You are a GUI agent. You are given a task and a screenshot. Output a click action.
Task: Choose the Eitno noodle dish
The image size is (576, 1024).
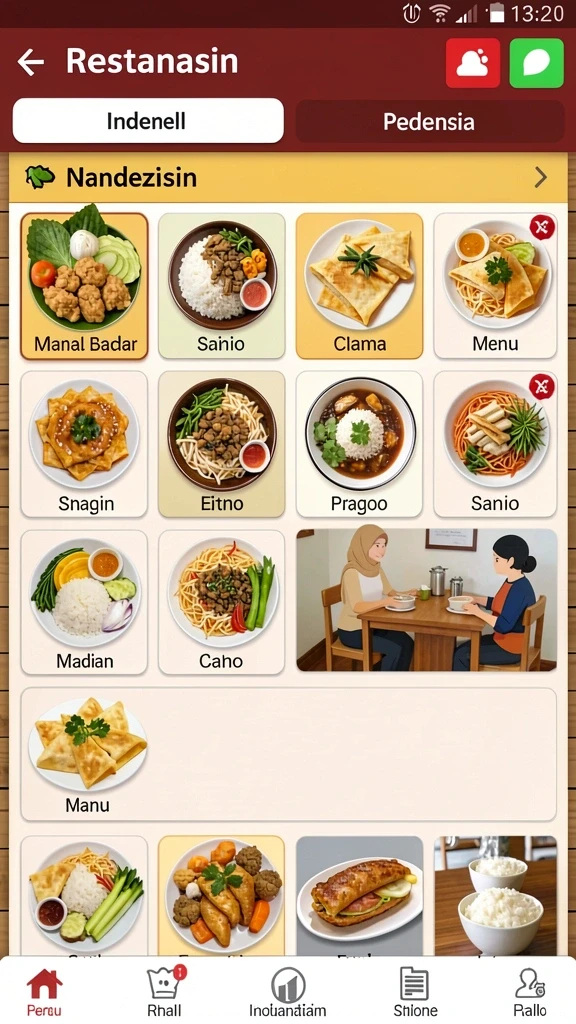tap(221, 444)
